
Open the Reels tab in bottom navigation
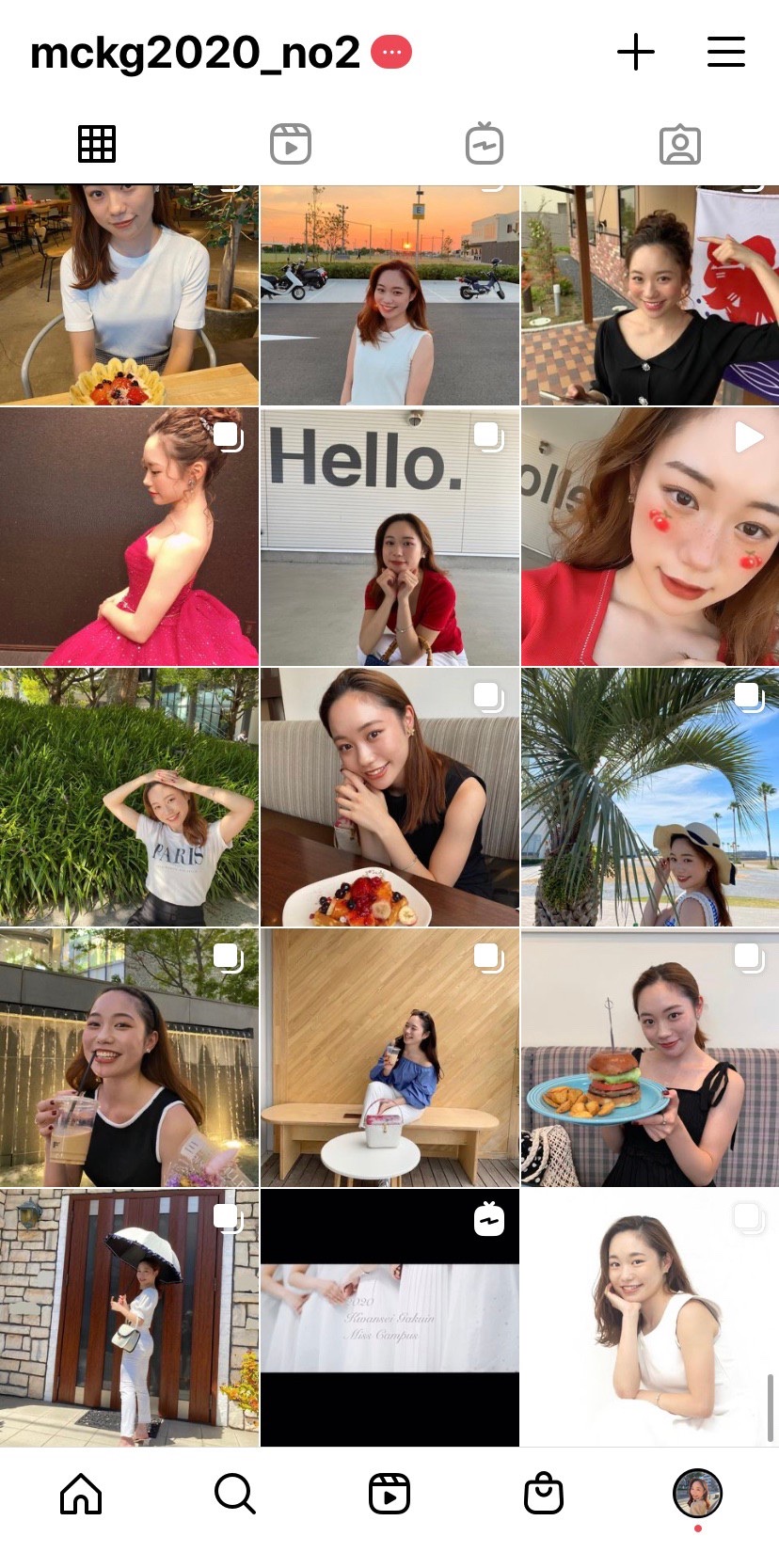pos(389,1494)
